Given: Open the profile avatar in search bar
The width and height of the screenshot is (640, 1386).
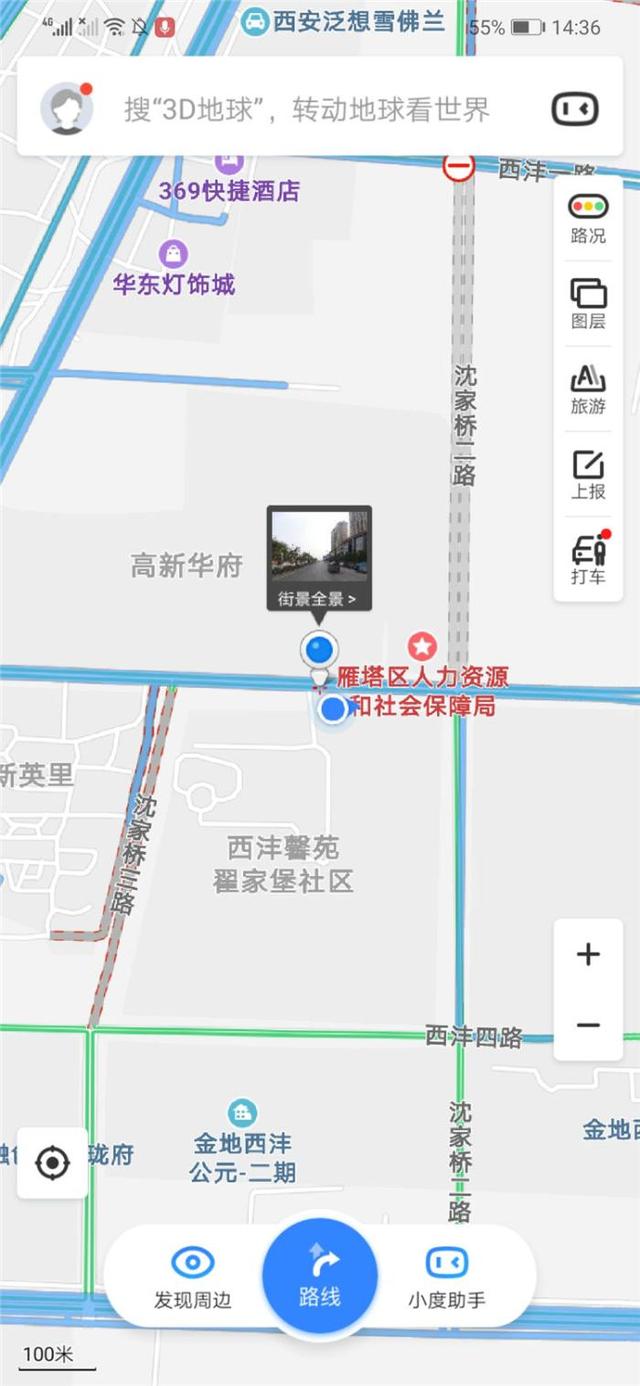Looking at the screenshot, I should coord(67,108).
